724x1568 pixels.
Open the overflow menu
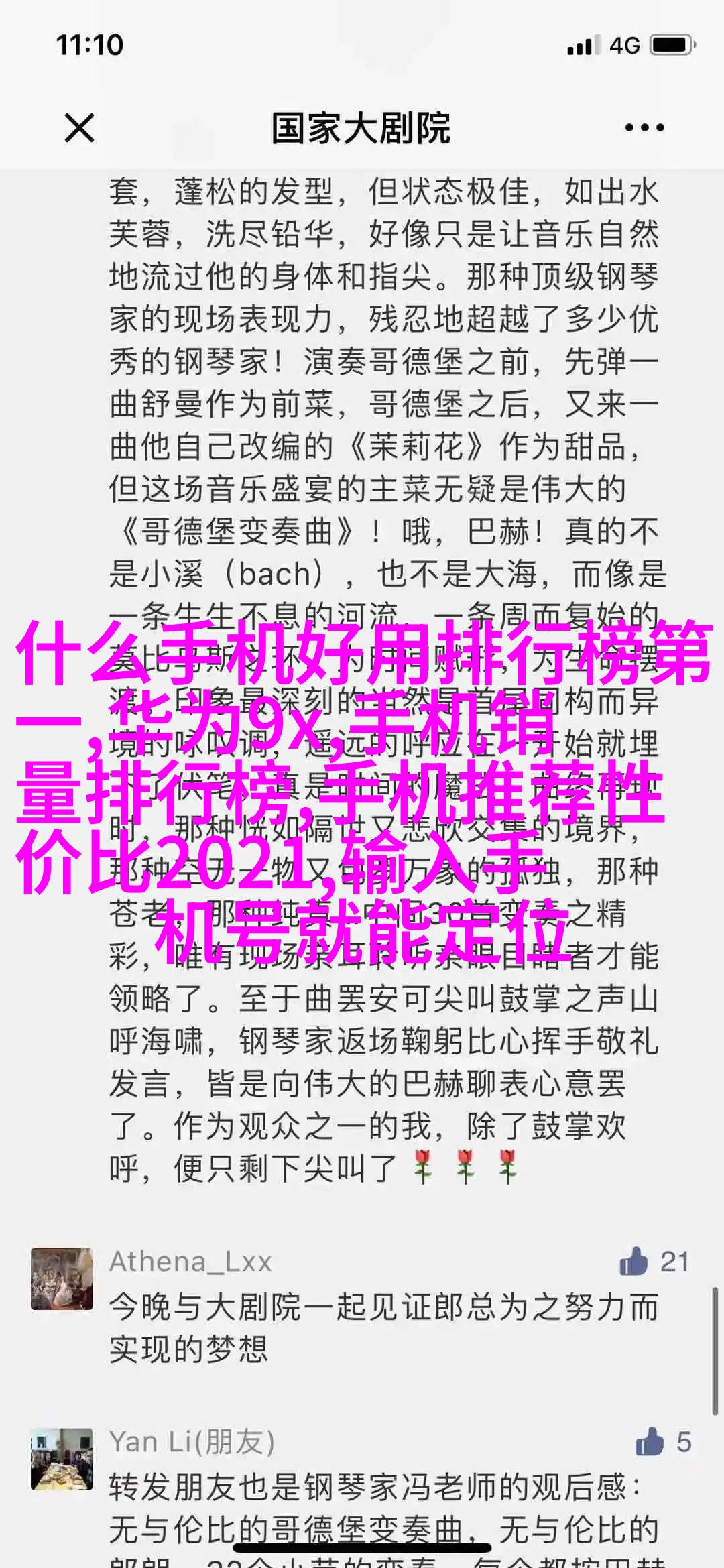tap(644, 128)
